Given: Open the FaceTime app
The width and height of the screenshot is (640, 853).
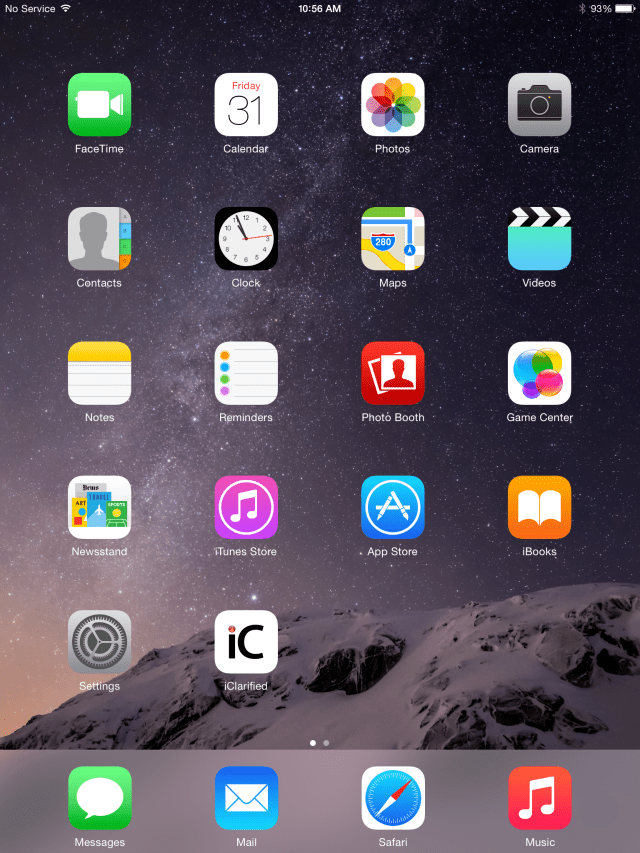Looking at the screenshot, I should (x=99, y=105).
